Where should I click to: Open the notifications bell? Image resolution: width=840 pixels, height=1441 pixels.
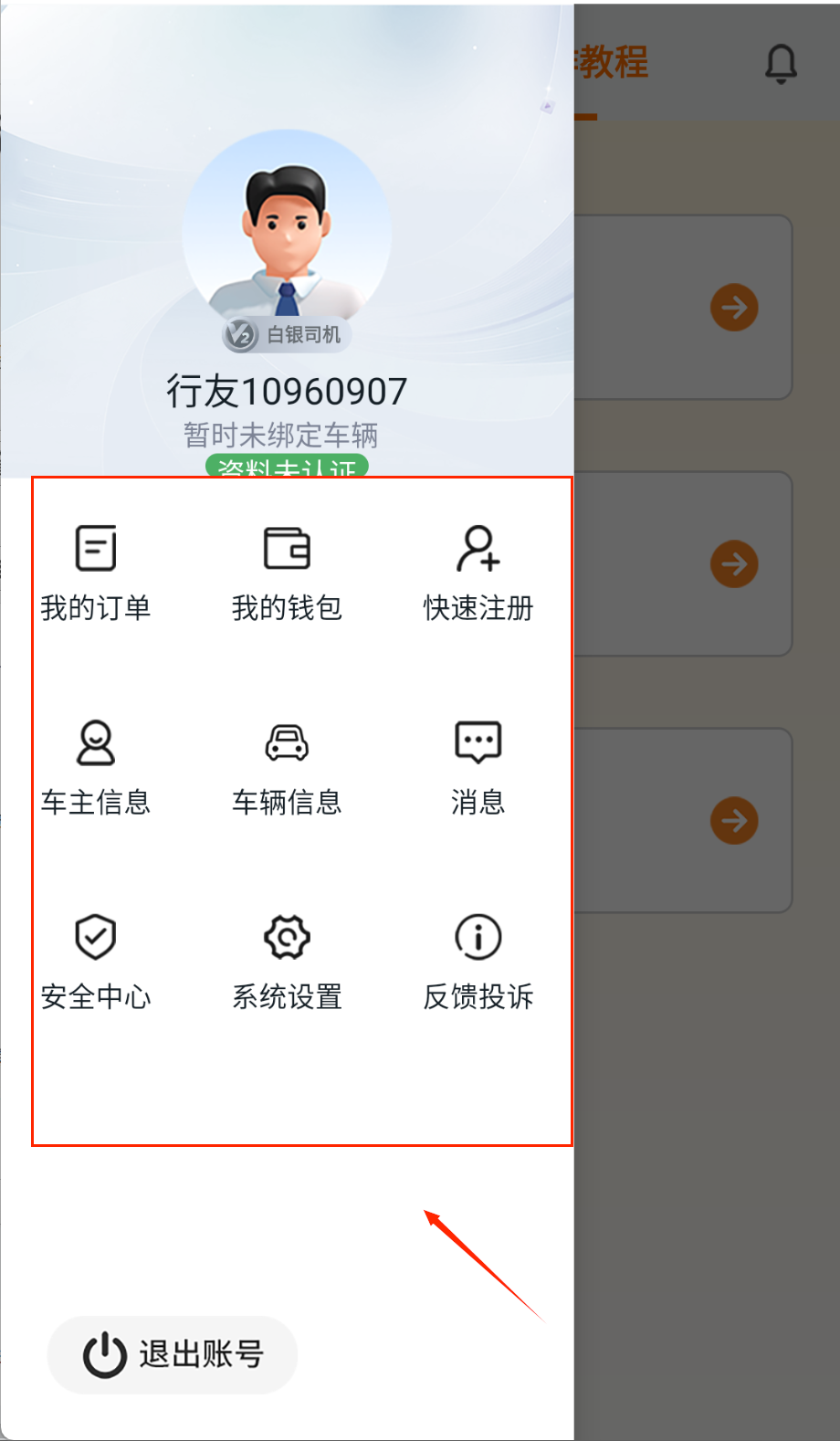pyautogui.click(x=781, y=64)
